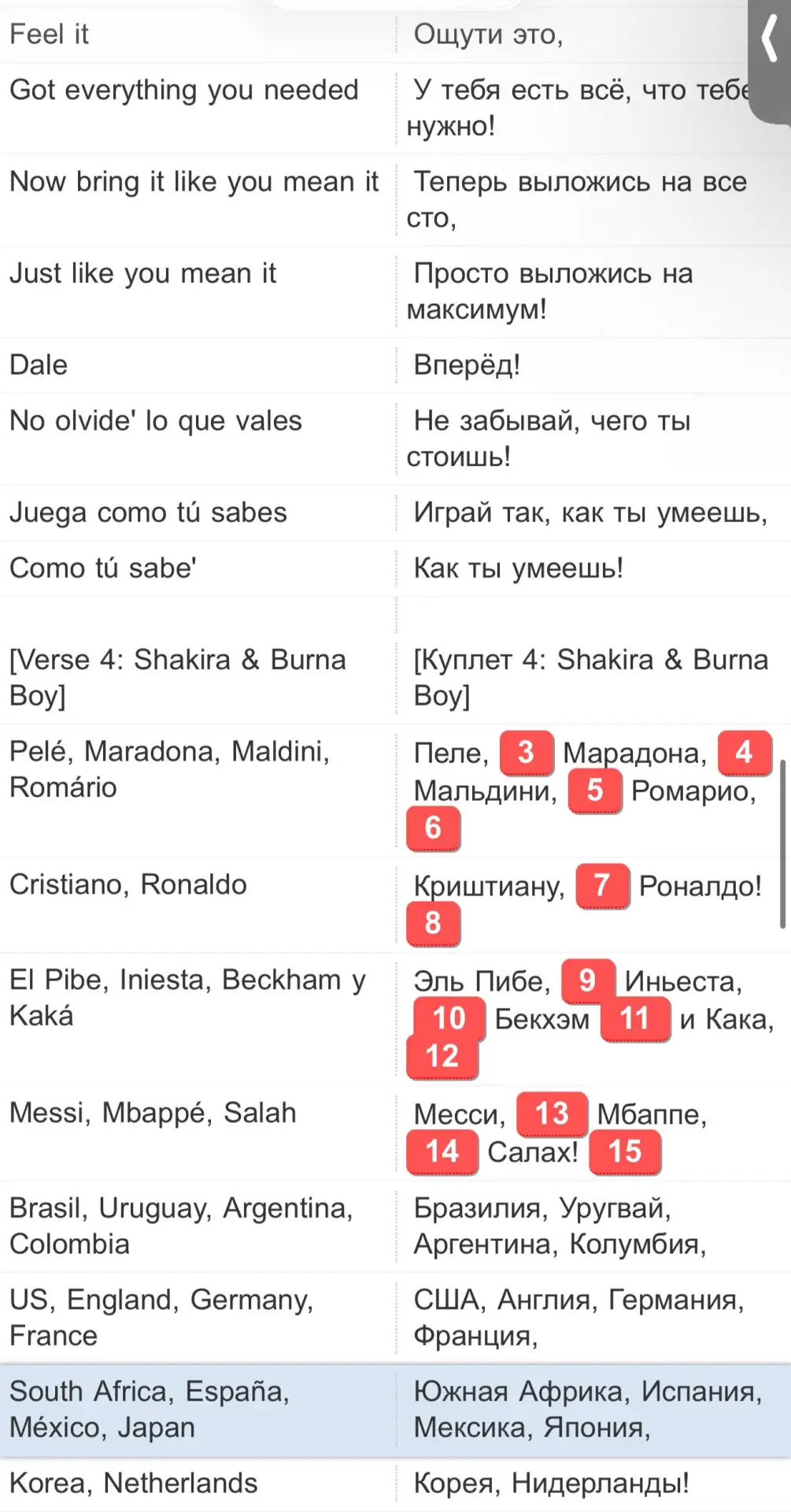Open footnote 13 after Месси
Screen dimensions: 791x1512
point(553,1114)
